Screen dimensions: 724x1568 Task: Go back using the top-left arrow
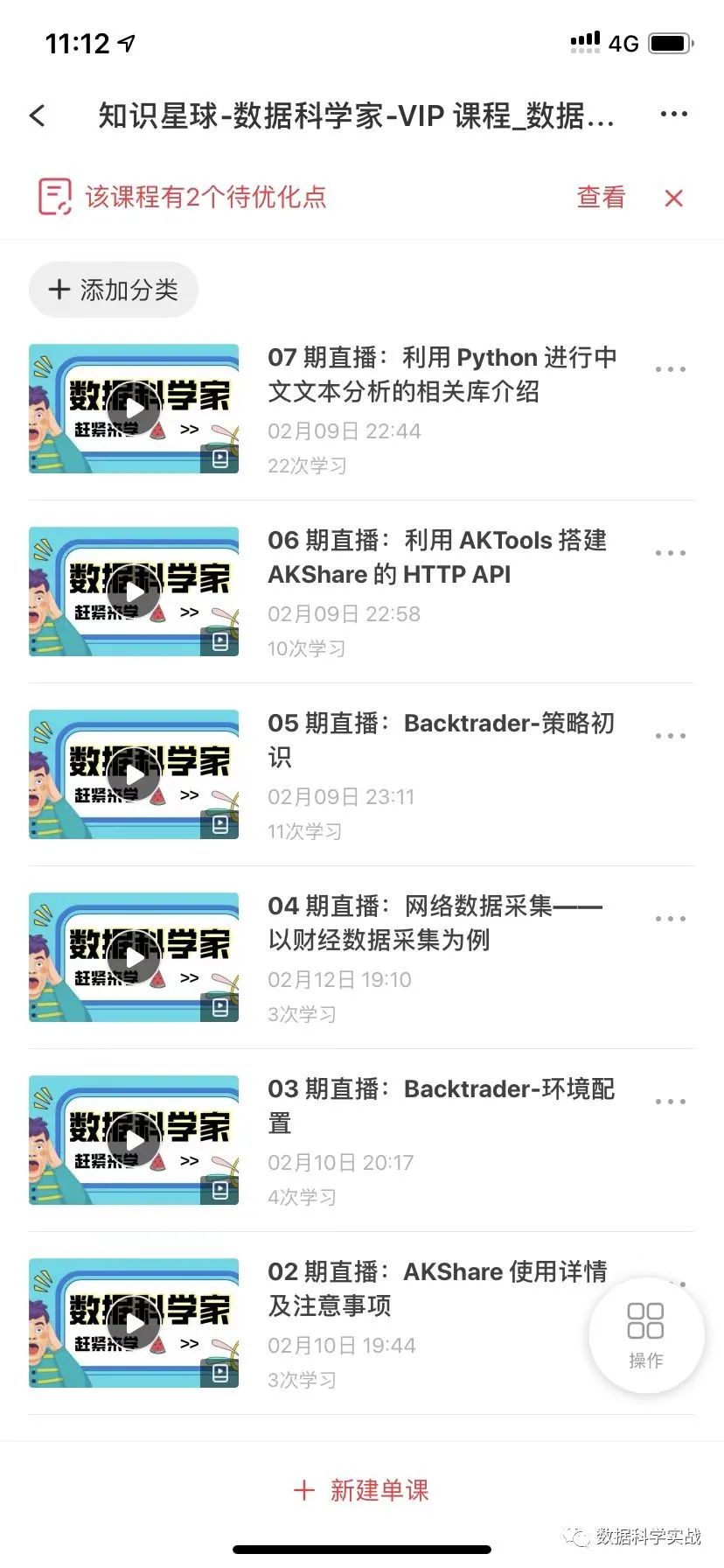point(38,115)
